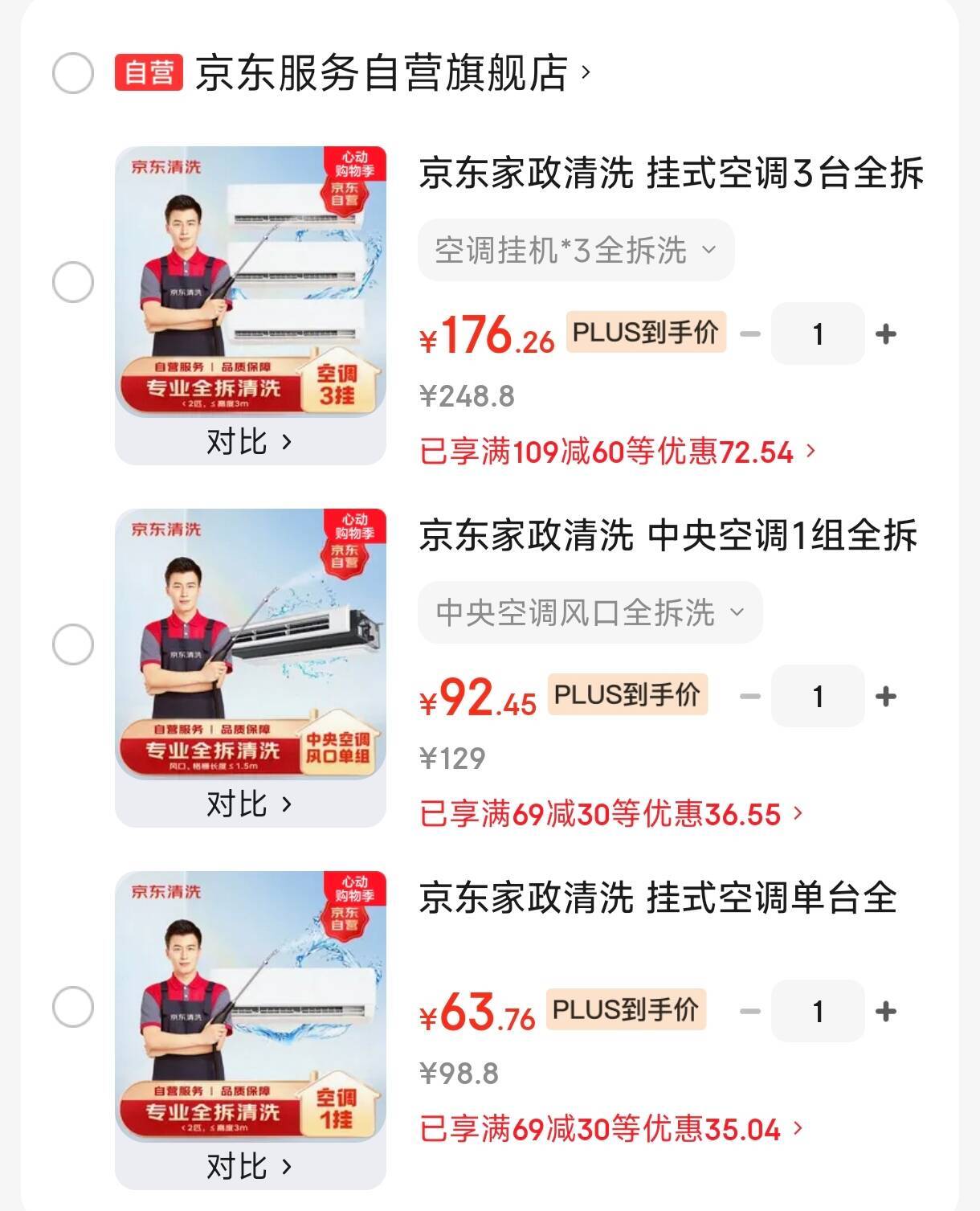Viewport: 980px width, 1211px height.
Task: Tap 对比 under the 空调1挂 product image
Action: tap(250, 1166)
